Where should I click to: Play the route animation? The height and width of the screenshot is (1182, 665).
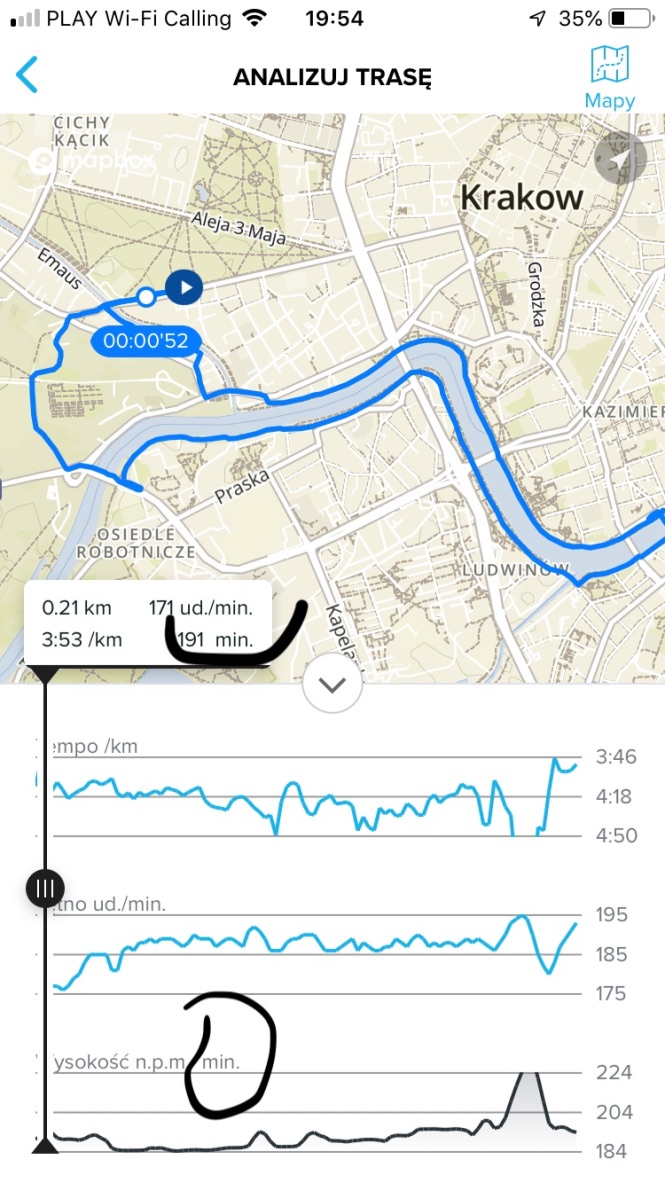coord(183,288)
